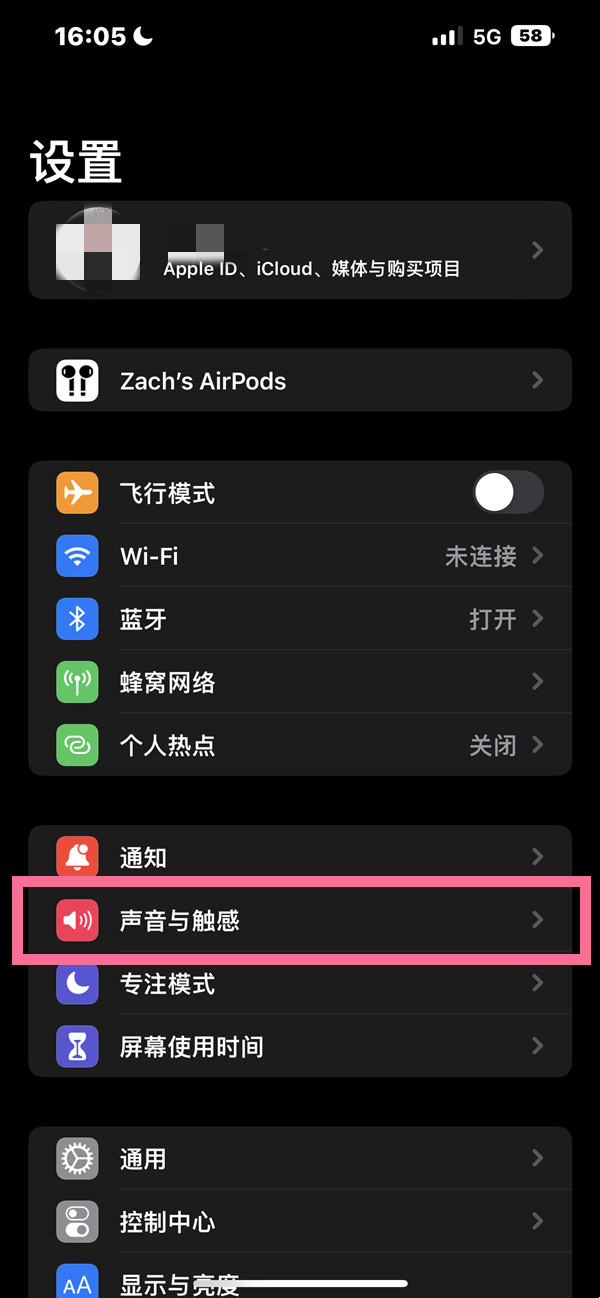Select 声音与触感 row
Image resolution: width=600 pixels, height=1298 pixels.
[x=300, y=920]
